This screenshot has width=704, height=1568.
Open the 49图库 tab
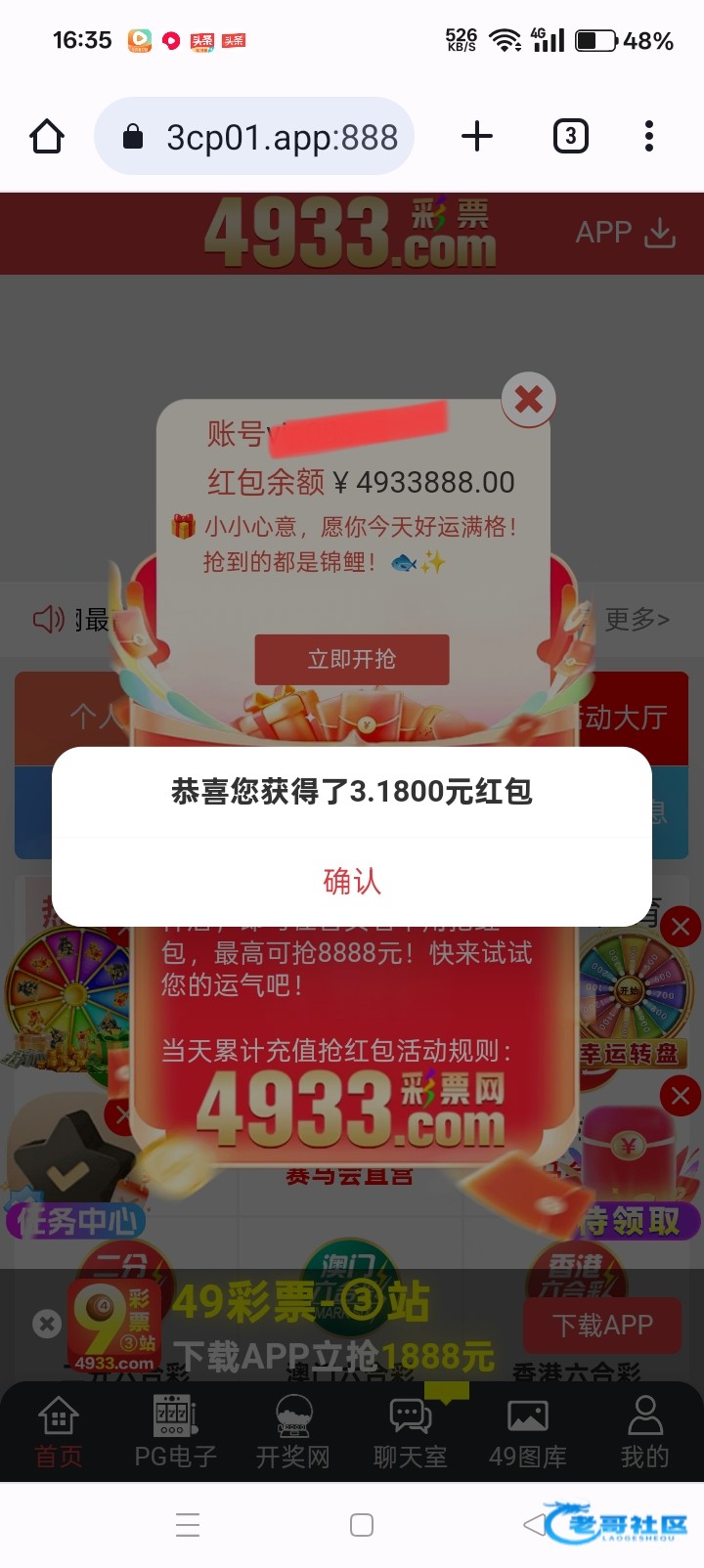coord(528,1432)
